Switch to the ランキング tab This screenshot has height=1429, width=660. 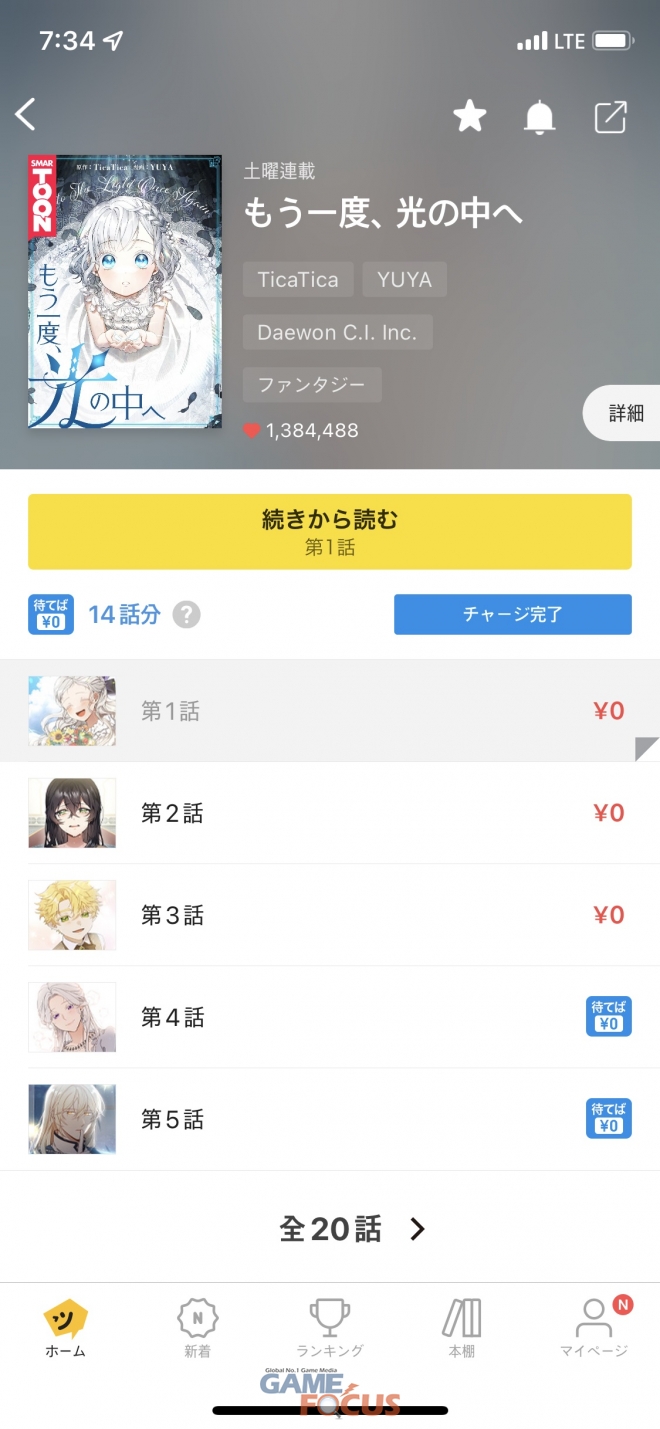point(329,1328)
